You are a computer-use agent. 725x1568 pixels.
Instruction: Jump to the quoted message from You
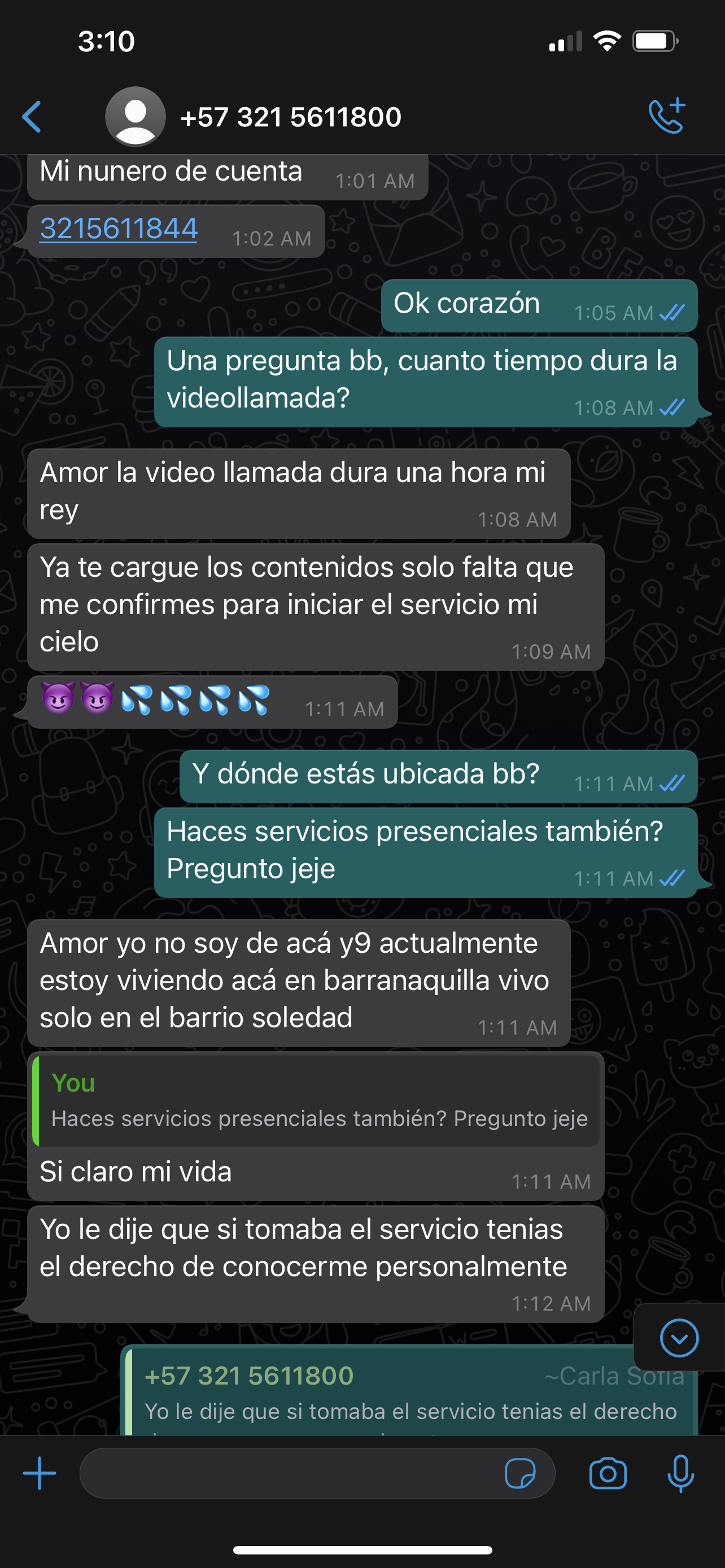(x=317, y=1102)
